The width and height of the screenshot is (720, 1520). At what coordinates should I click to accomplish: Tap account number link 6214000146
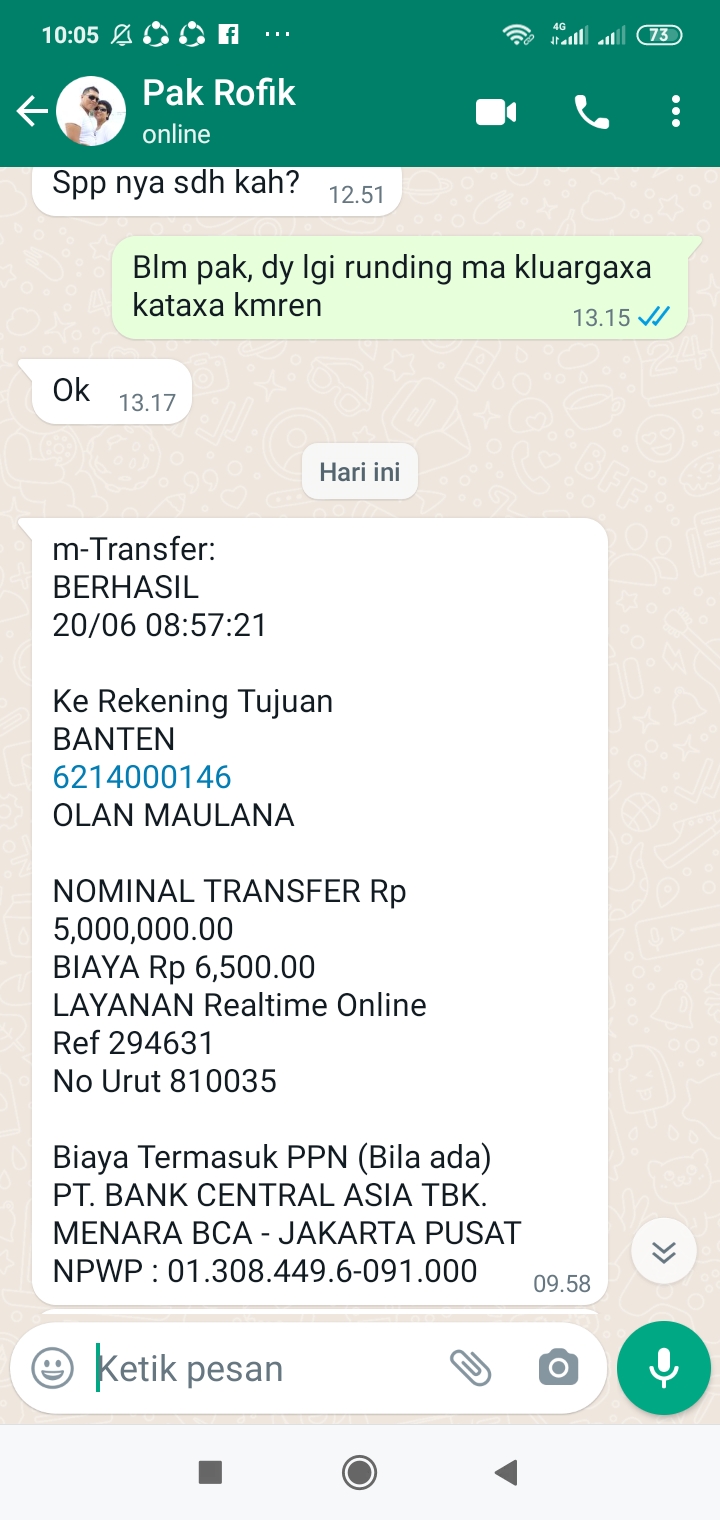pos(142,777)
